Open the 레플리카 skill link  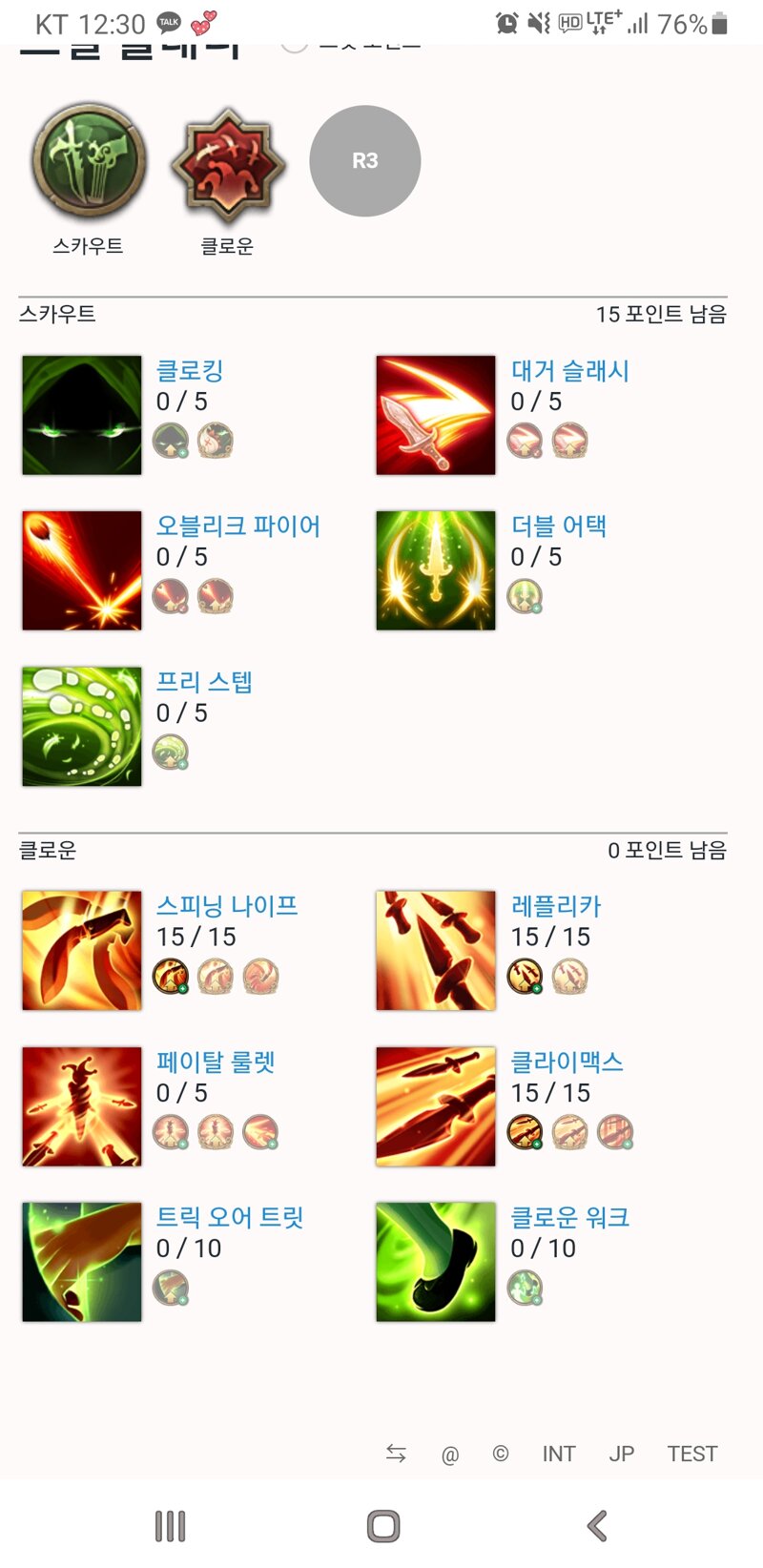(556, 906)
